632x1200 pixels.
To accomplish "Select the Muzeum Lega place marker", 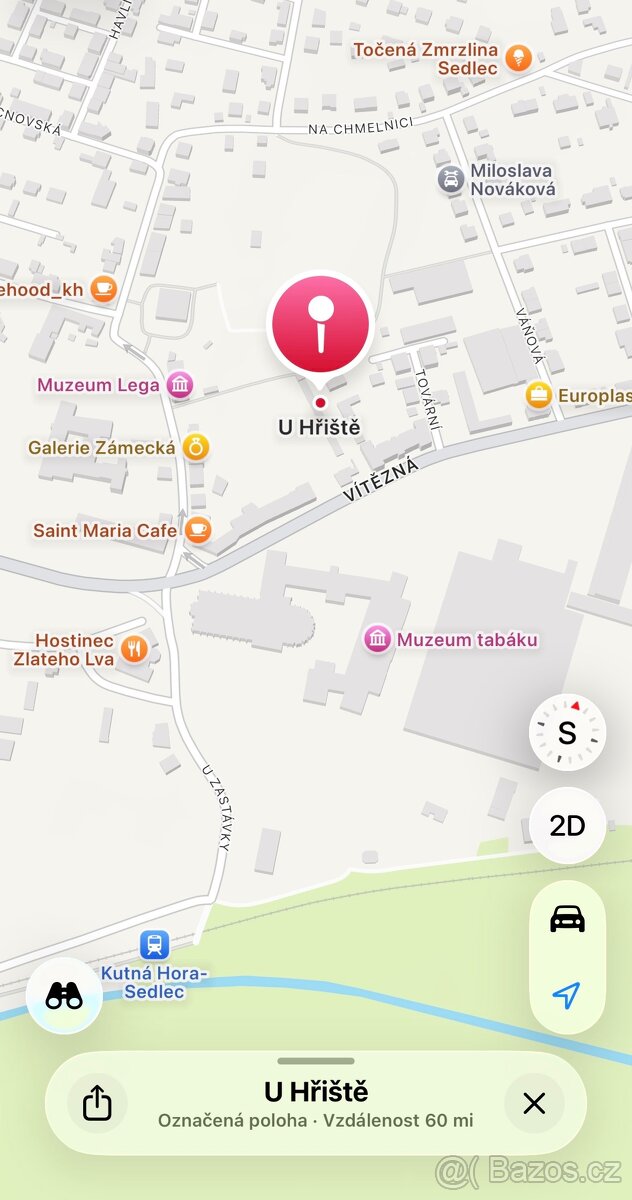I will 180,385.
